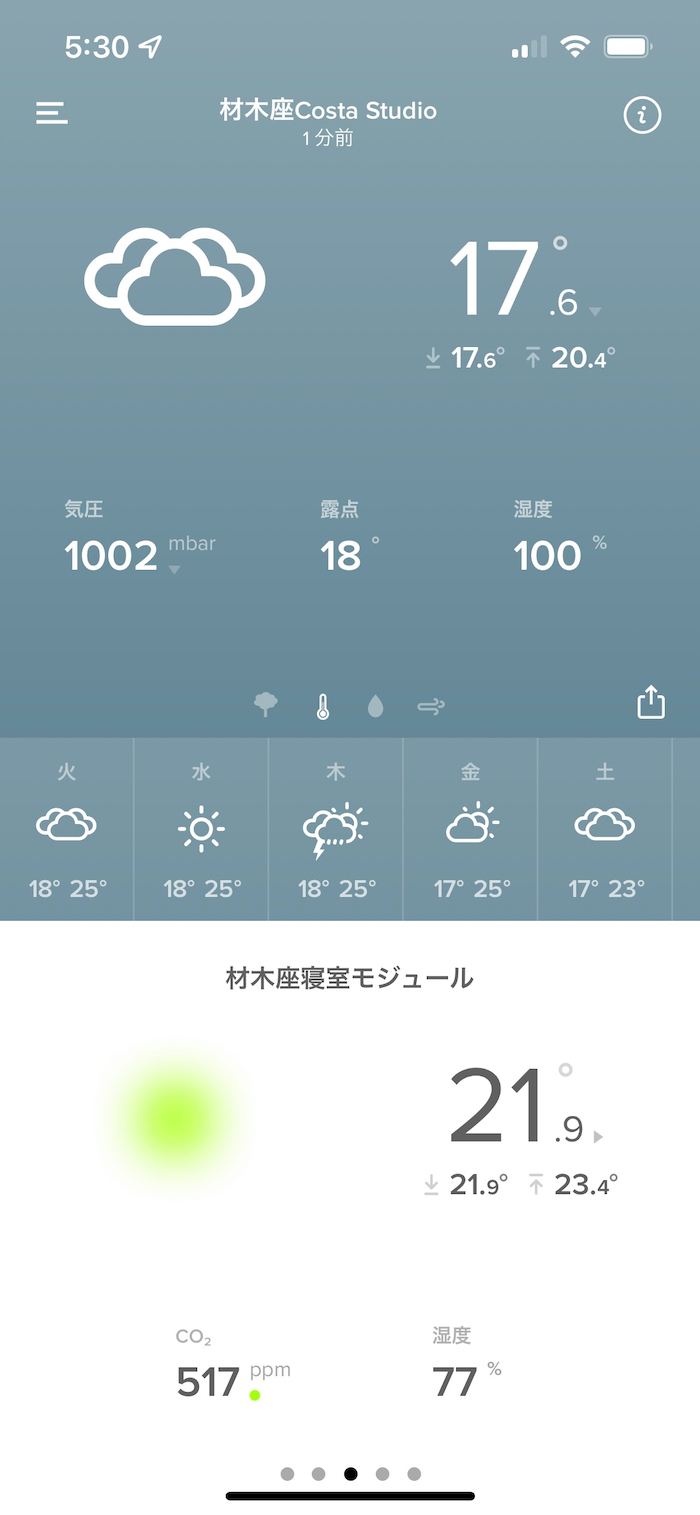Image resolution: width=700 pixels, height=1515 pixels.
Task: Open Friday (金) partly cloudy forecast
Action: pos(471,830)
